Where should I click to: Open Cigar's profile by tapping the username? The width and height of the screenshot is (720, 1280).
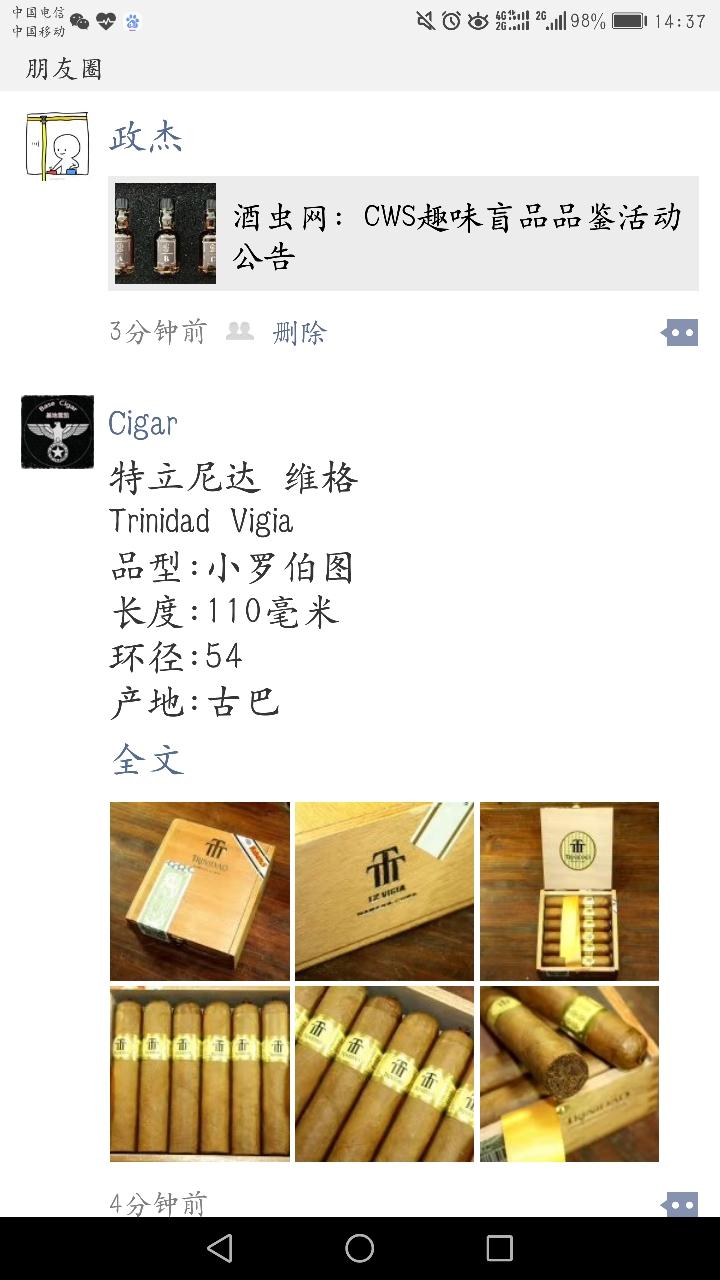tap(142, 423)
